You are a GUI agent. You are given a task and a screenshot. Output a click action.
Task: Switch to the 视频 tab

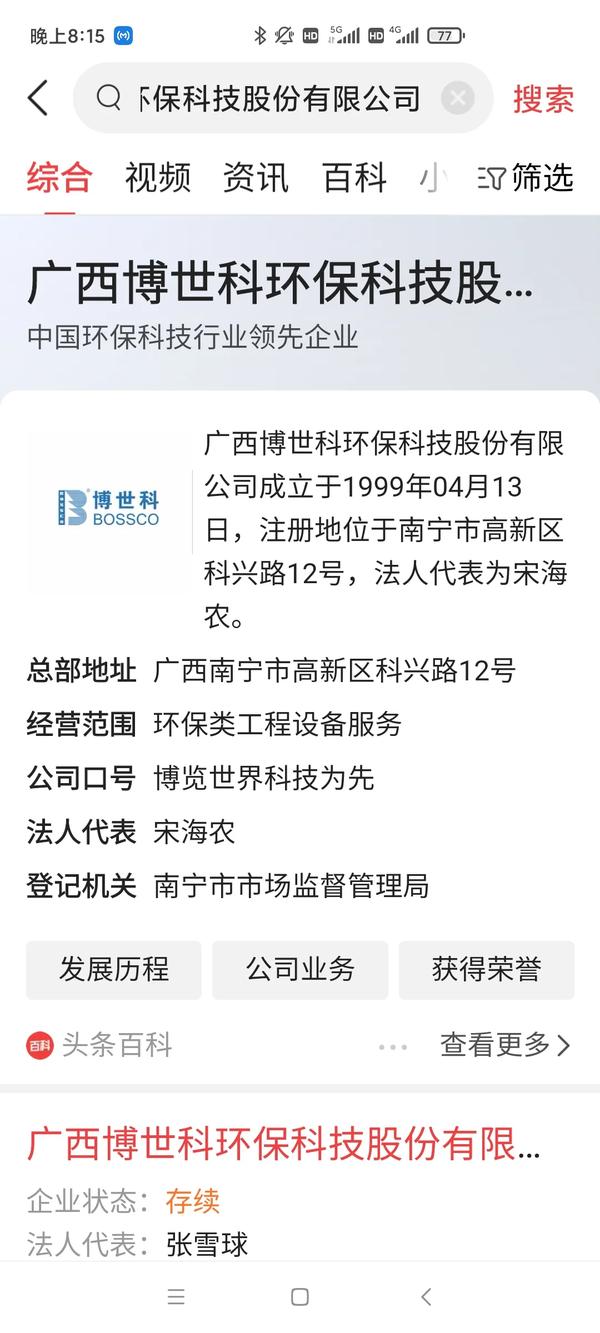coord(157,178)
